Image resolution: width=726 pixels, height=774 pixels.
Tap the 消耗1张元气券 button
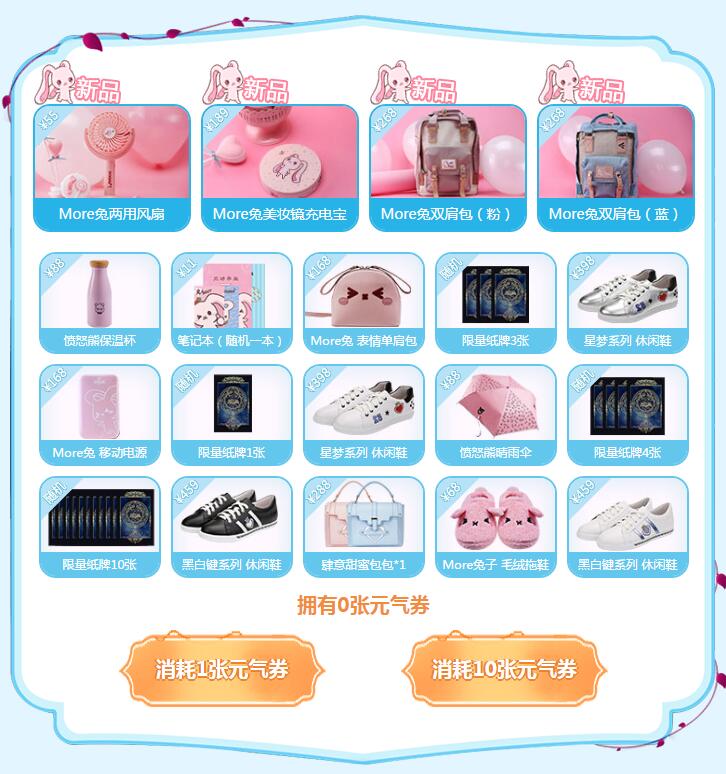point(222,669)
